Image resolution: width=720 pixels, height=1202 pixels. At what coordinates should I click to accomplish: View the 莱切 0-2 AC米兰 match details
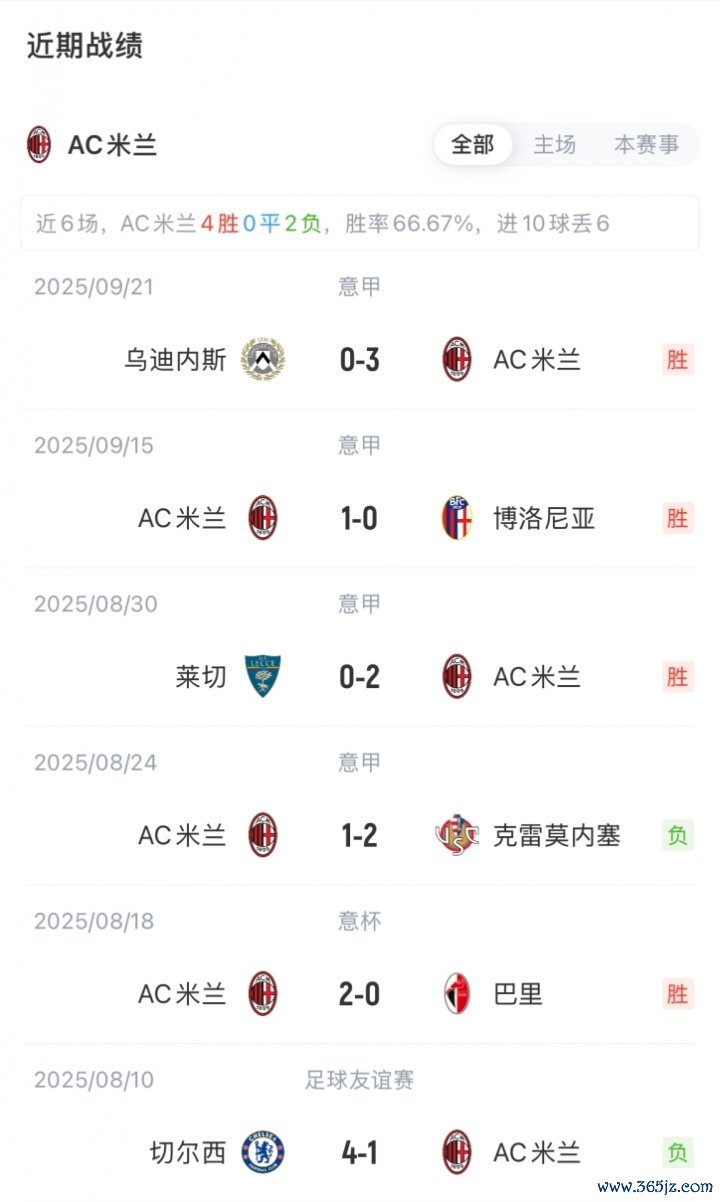coord(360,677)
